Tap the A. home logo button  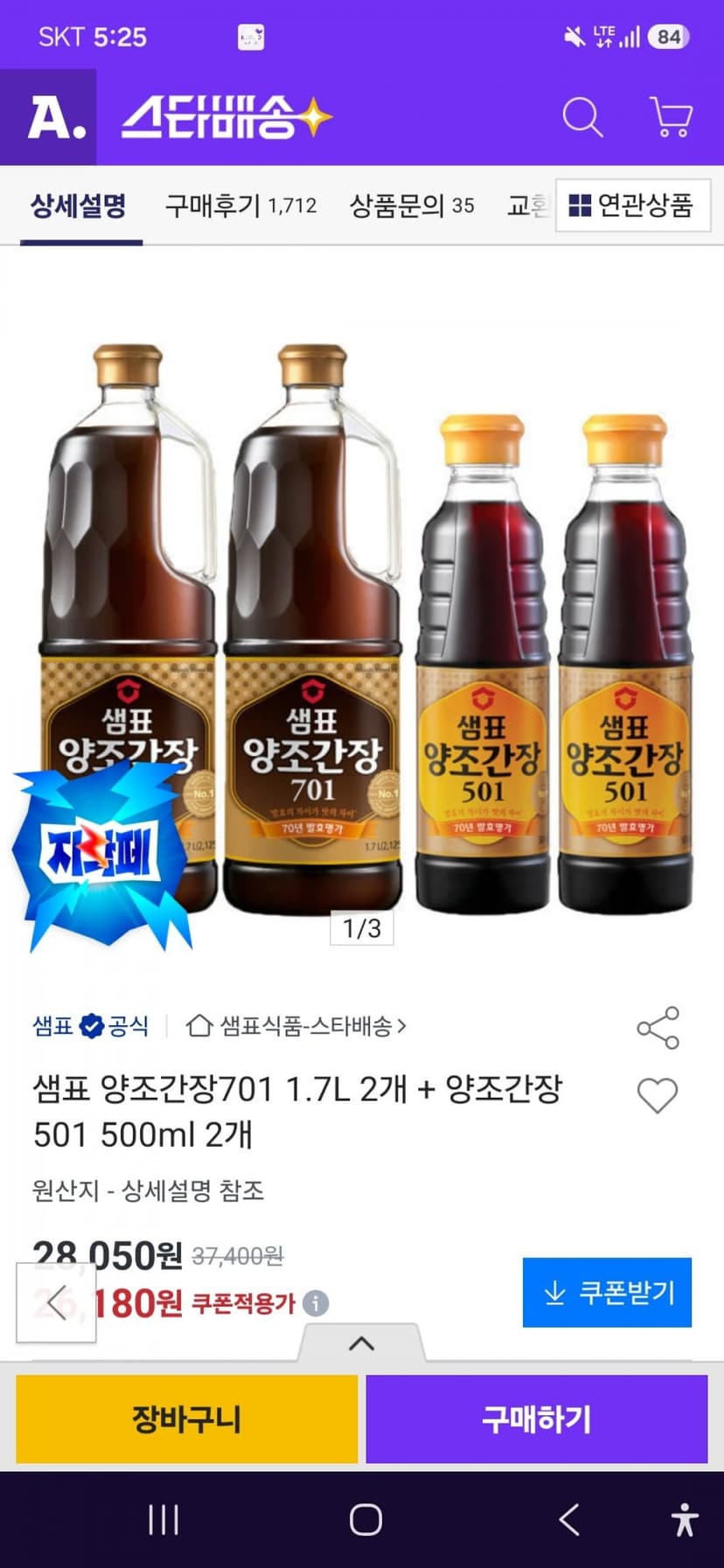57,118
